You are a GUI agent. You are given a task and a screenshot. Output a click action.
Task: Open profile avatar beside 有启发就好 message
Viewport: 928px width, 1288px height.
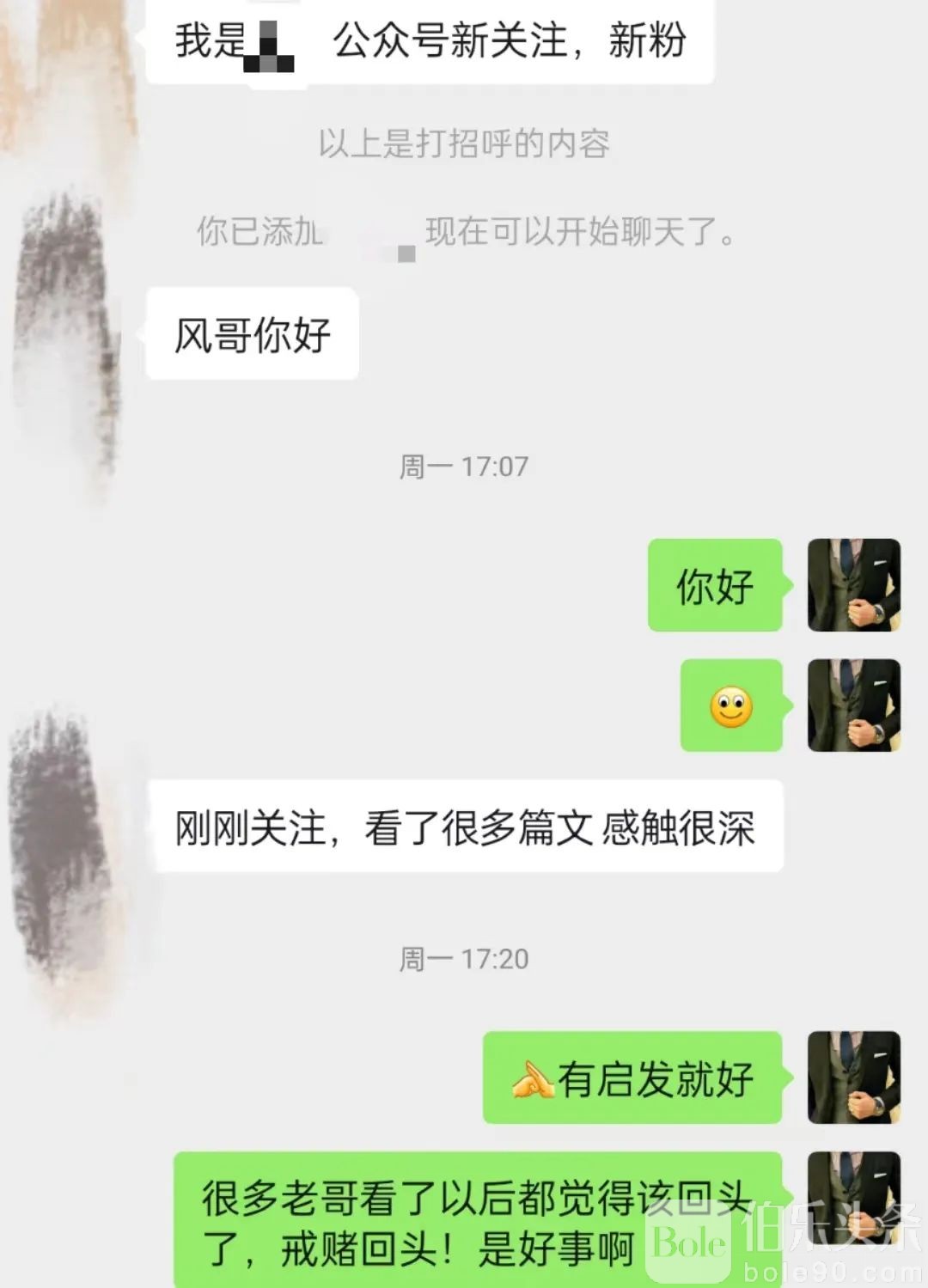(853, 1077)
